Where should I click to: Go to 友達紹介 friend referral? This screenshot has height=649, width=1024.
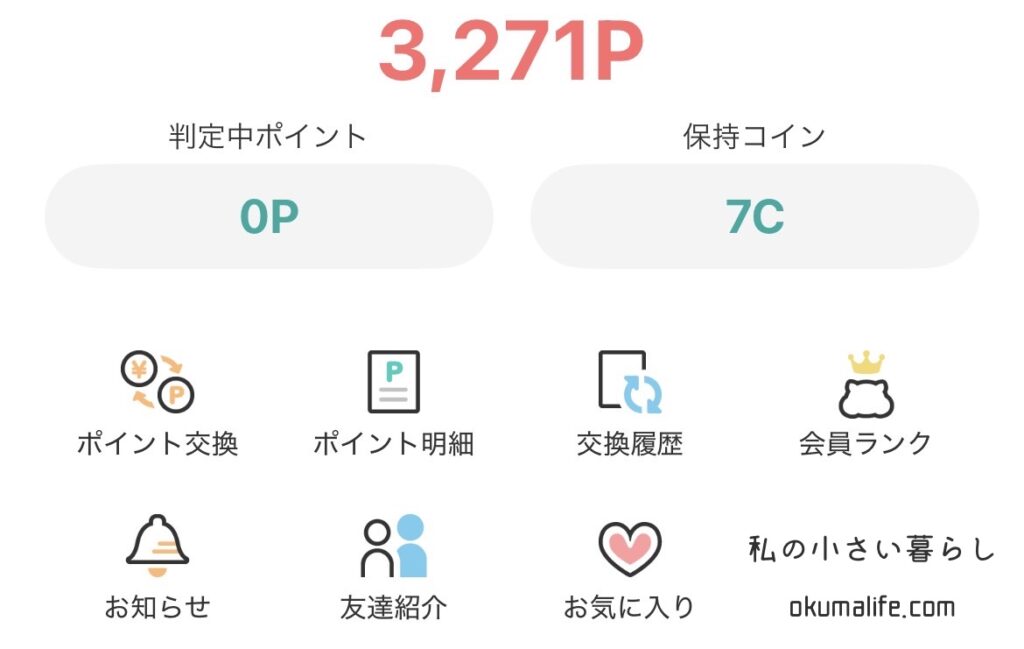click(x=393, y=548)
